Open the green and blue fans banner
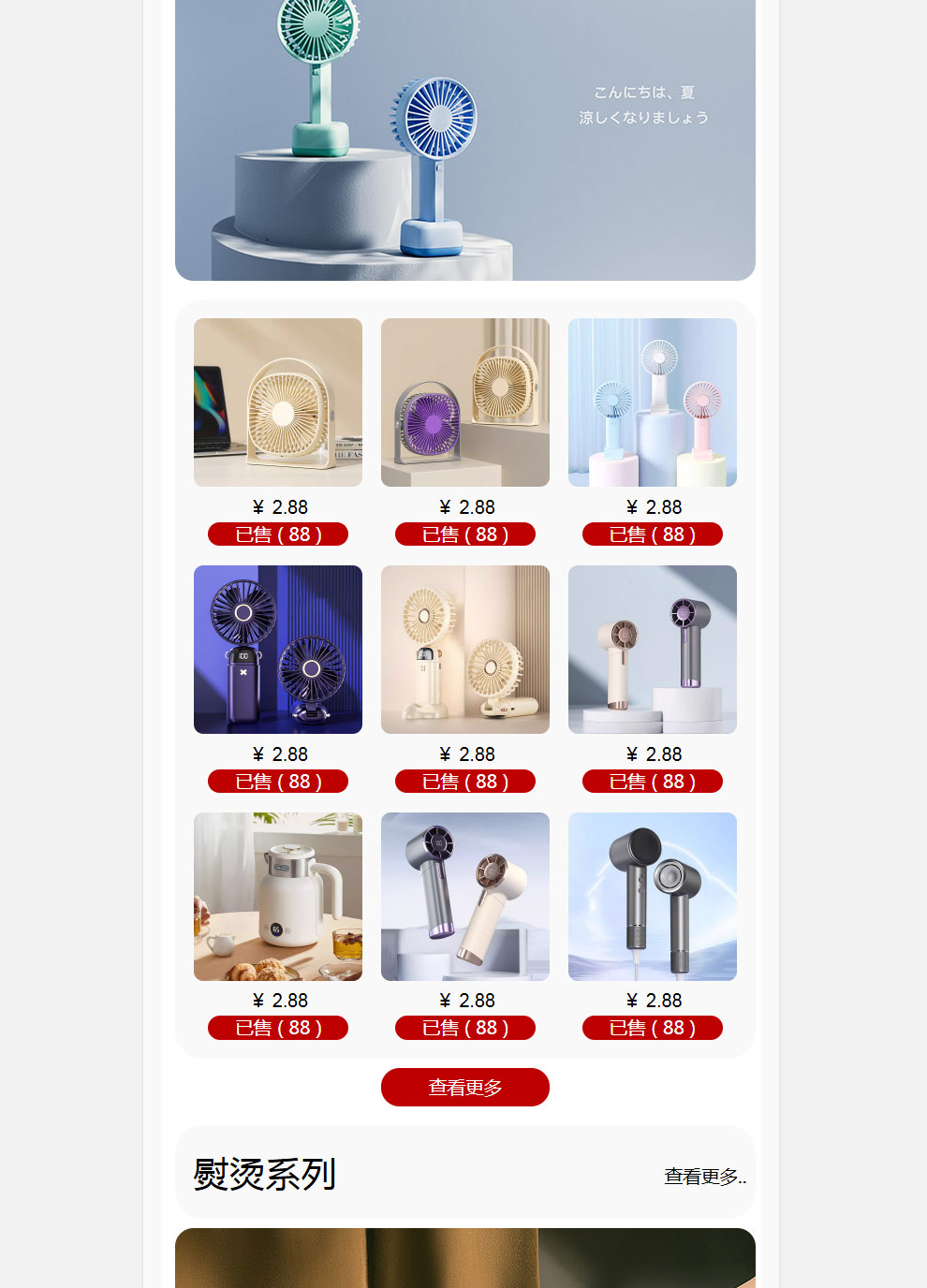The width and height of the screenshot is (927, 1288). pos(465,140)
